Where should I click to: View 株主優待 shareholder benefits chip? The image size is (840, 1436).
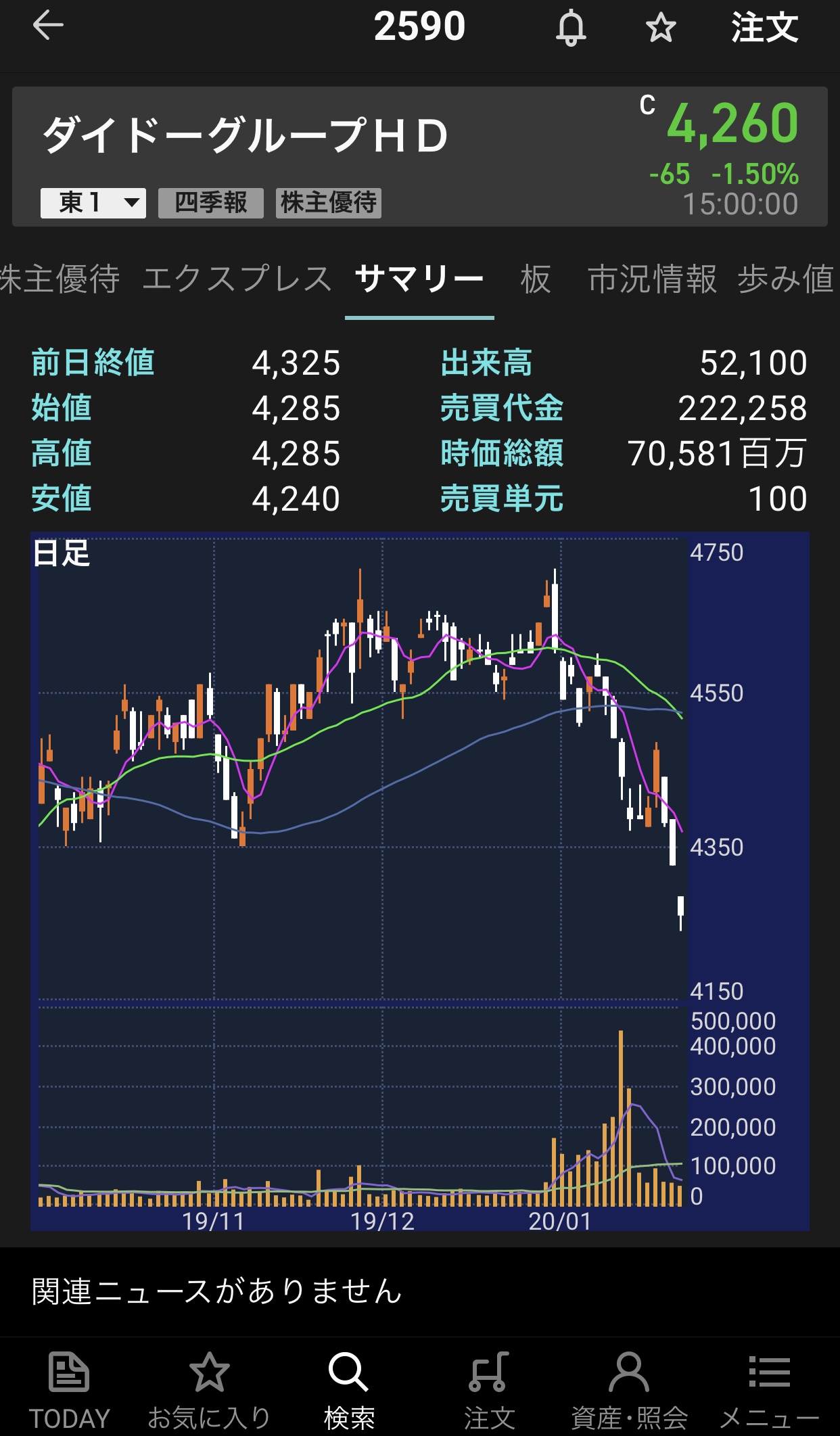tap(328, 203)
